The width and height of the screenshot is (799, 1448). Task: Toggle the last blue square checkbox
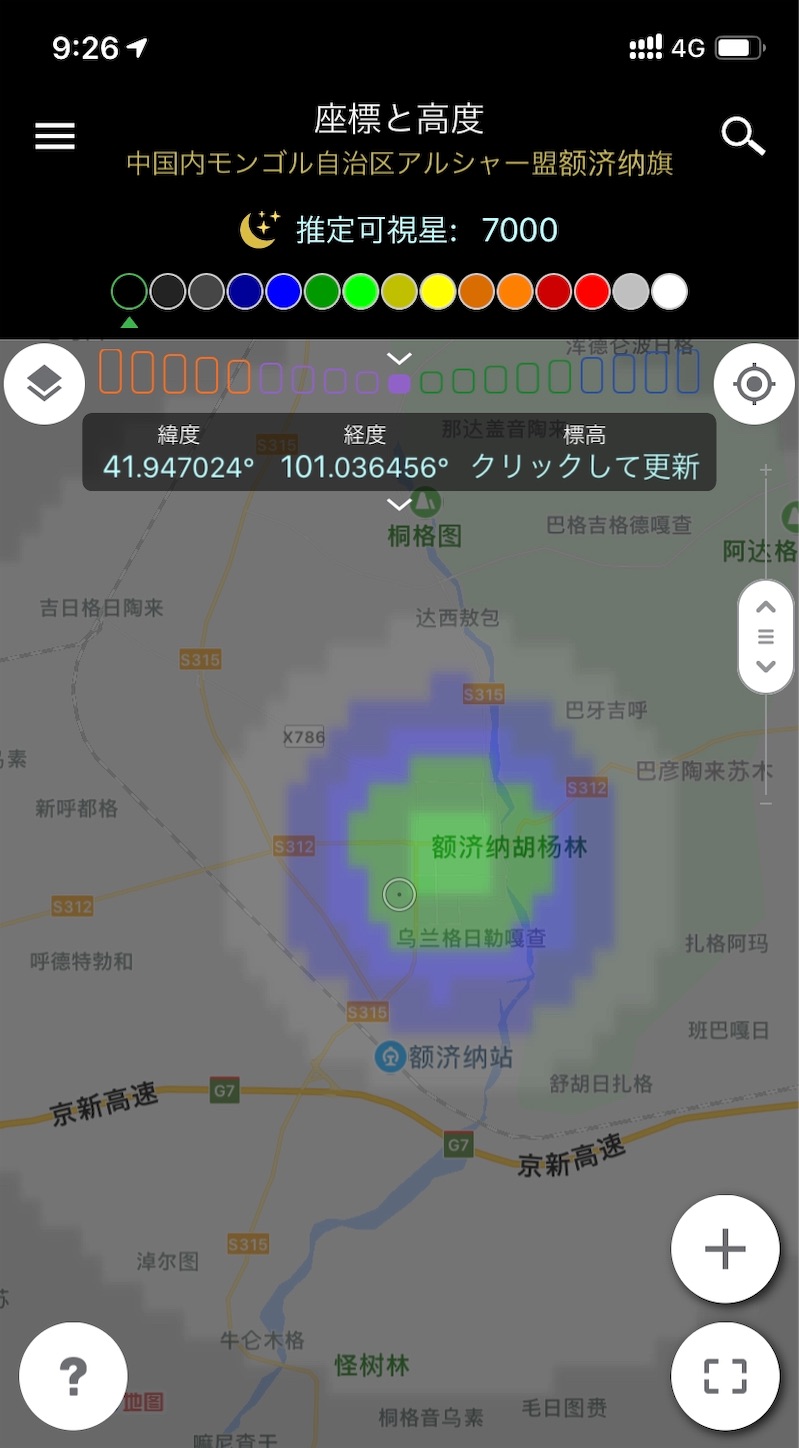pos(689,371)
